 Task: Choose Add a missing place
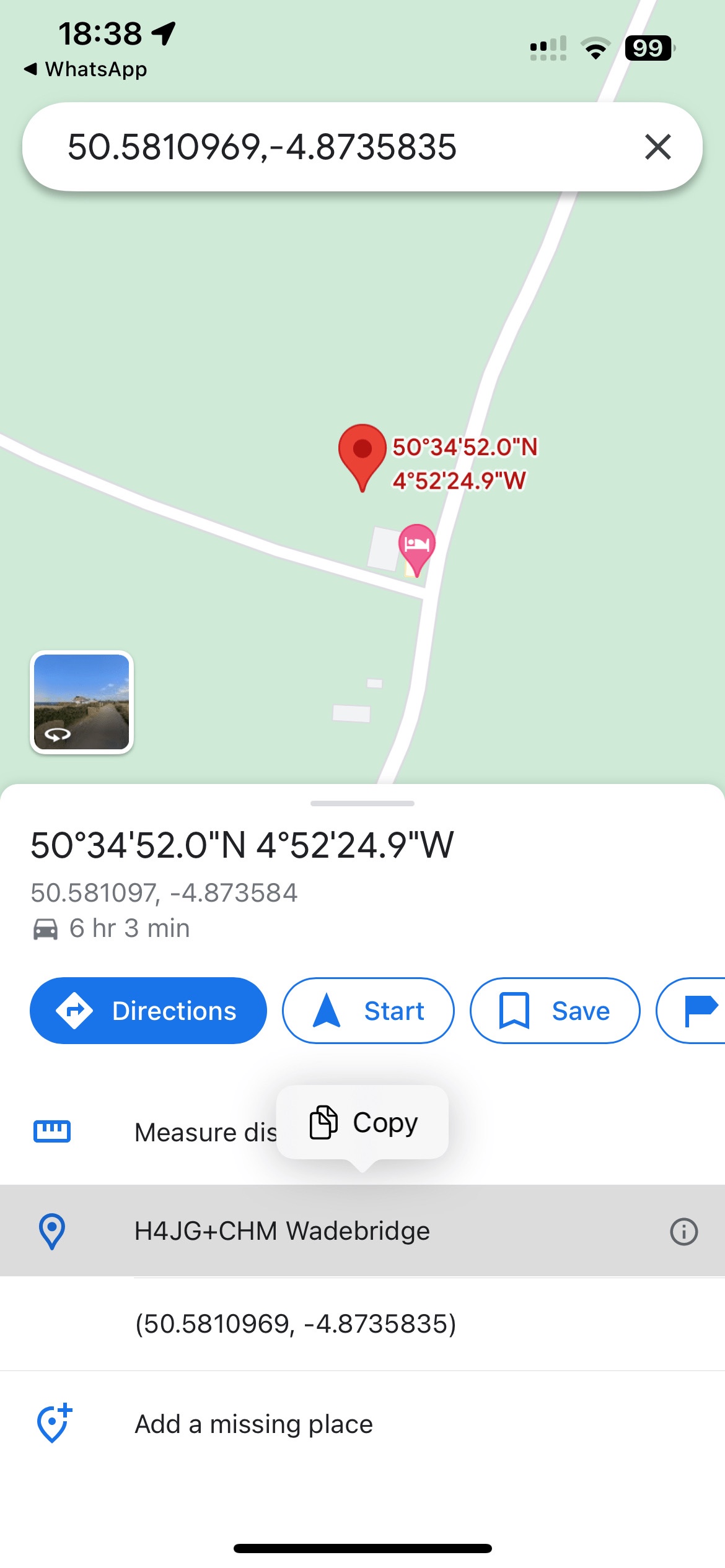[254, 1424]
